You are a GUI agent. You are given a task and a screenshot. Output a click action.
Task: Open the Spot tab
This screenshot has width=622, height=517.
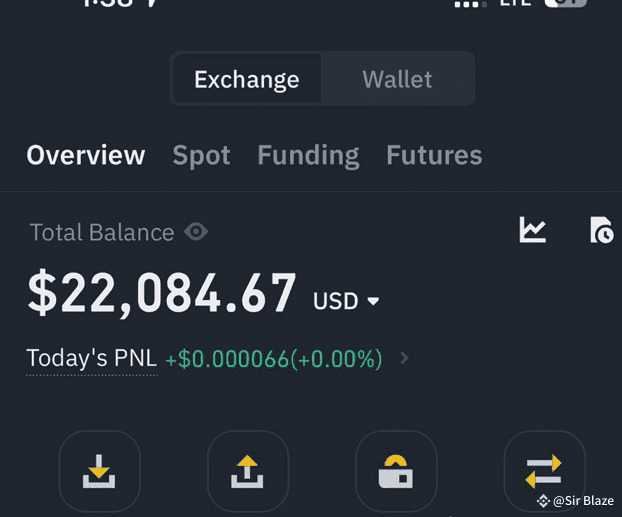click(201, 155)
